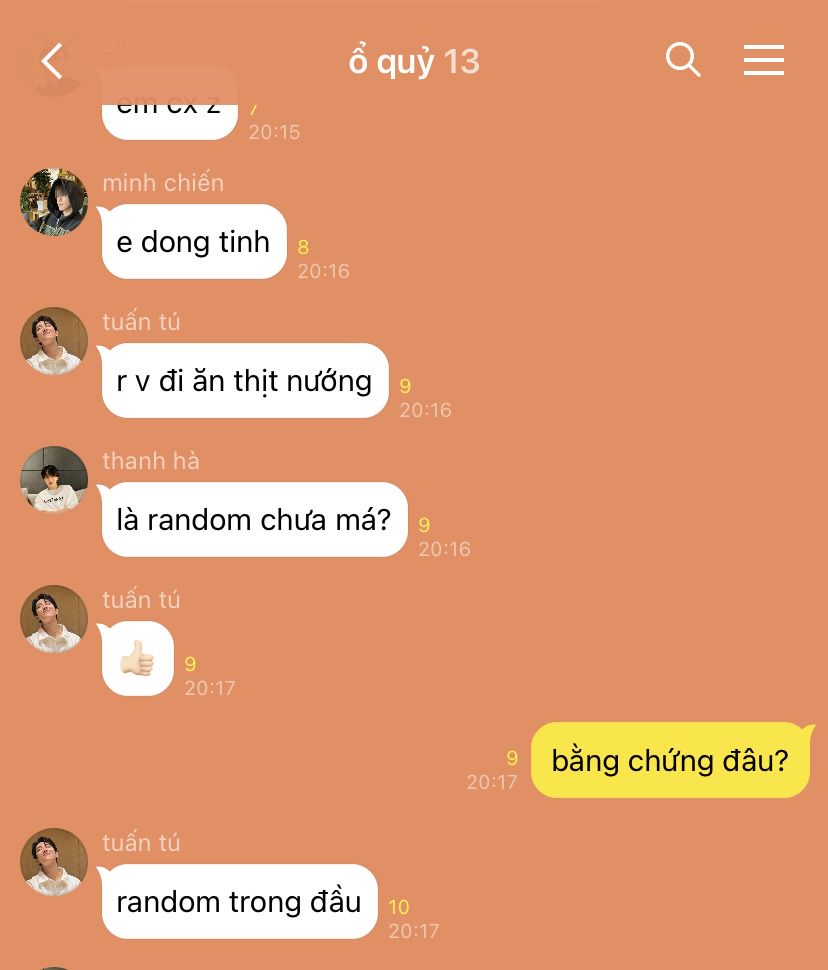View thanh hà's profile avatar

pyautogui.click(x=54, y=480)
